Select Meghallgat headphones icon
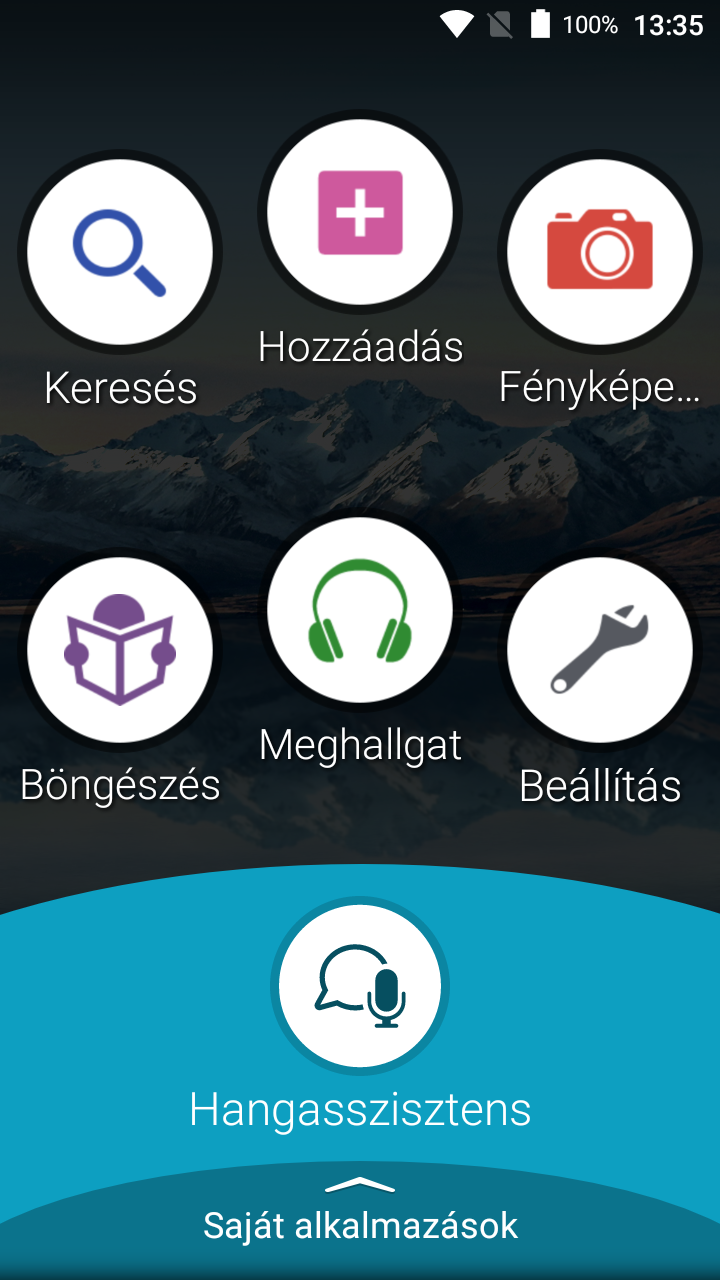Screen dimensions: 720x1280 (x=360, y=610)
